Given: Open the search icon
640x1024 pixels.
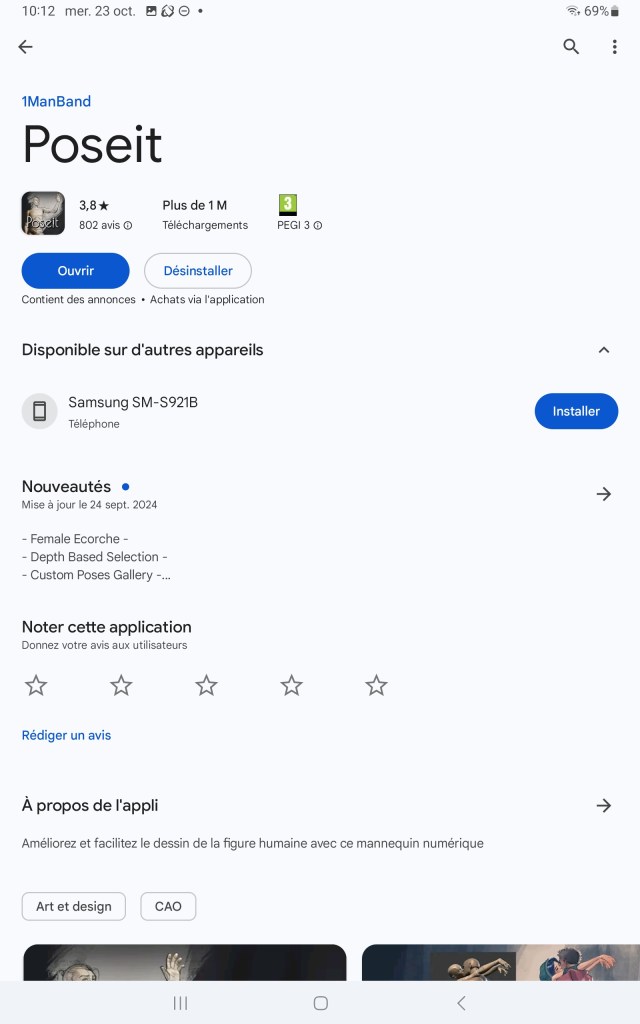Looking at the screenshot, I should [571, 47].
